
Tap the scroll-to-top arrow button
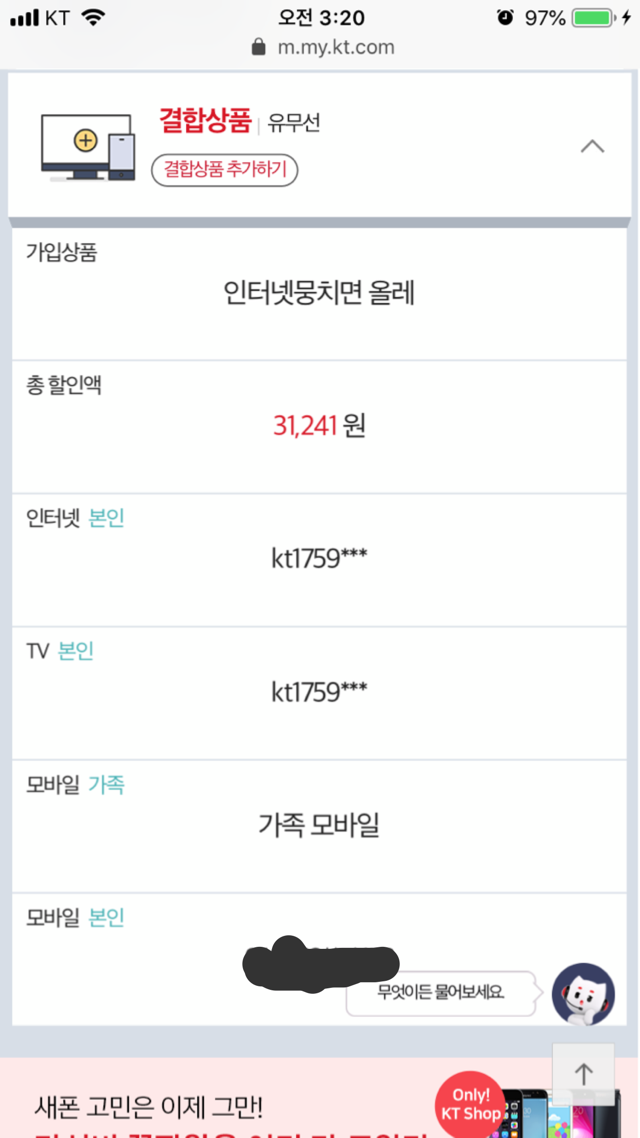[583, 1073]
